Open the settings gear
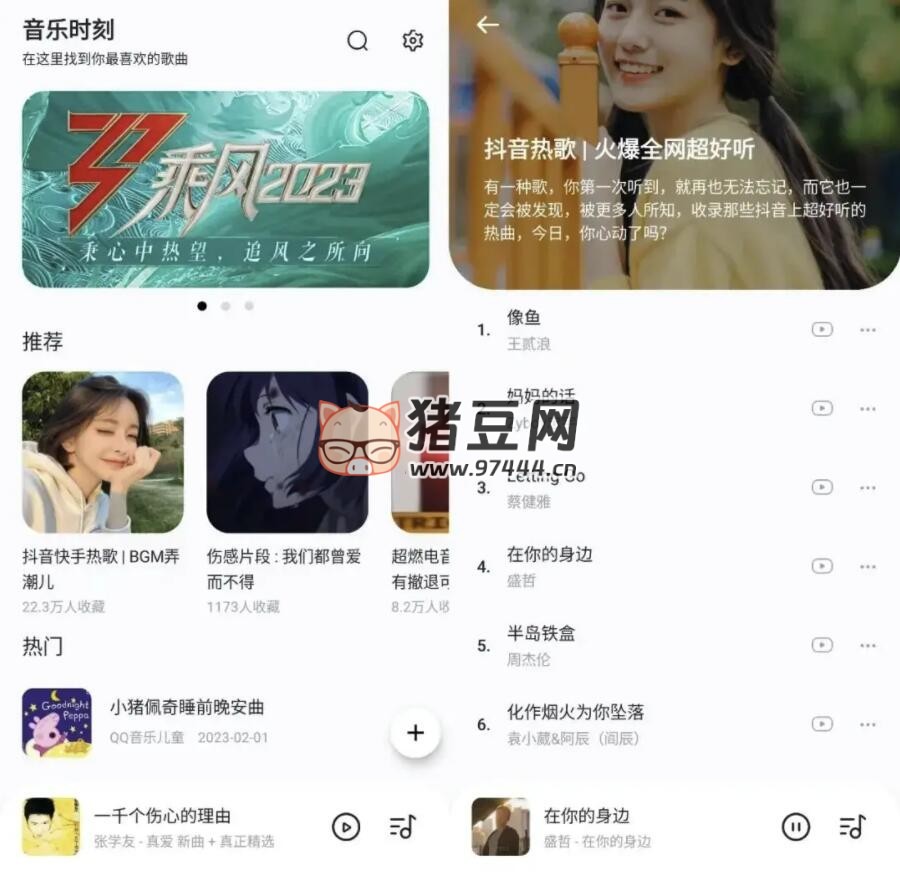The image size is (900, 874). 413,41
